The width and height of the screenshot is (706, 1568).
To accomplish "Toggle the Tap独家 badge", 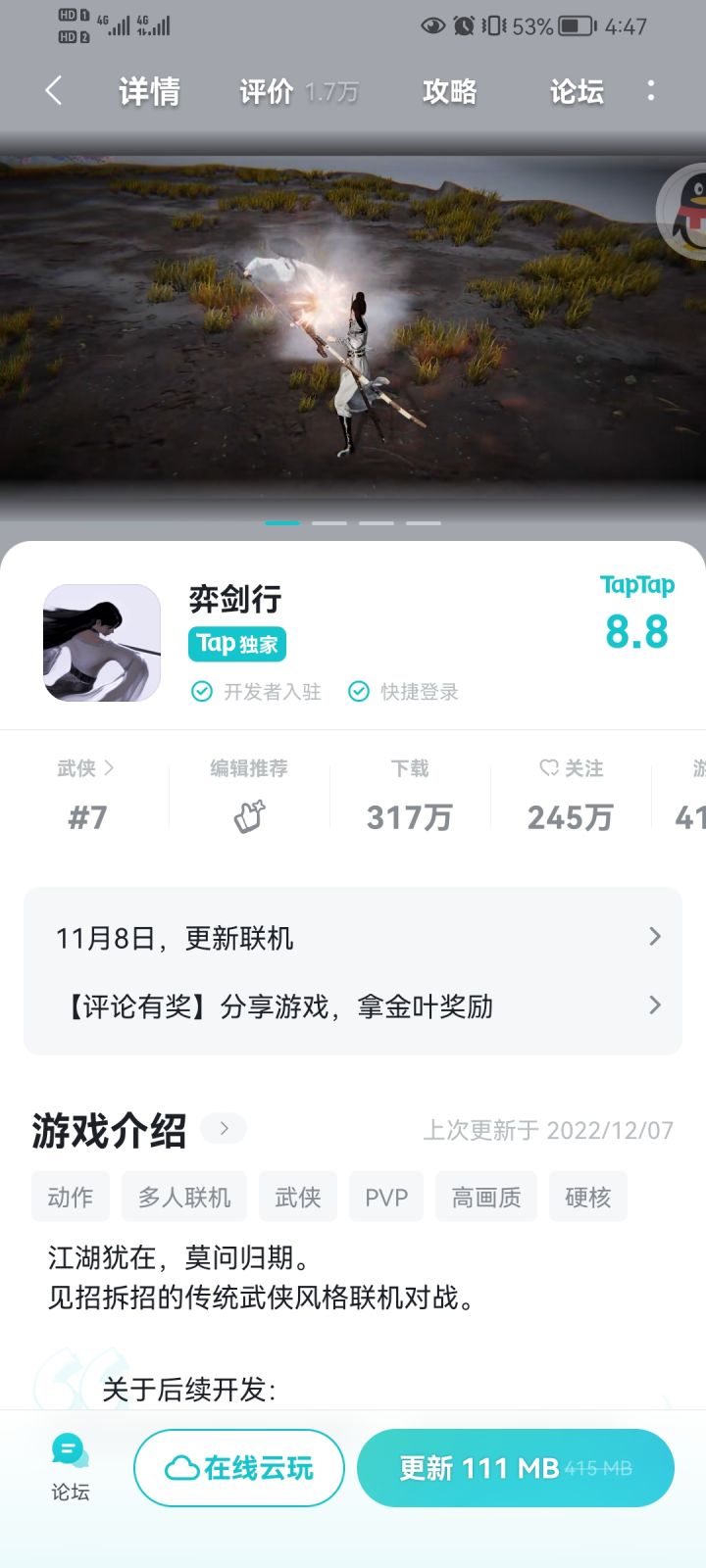I will click(x=236, y=644).
